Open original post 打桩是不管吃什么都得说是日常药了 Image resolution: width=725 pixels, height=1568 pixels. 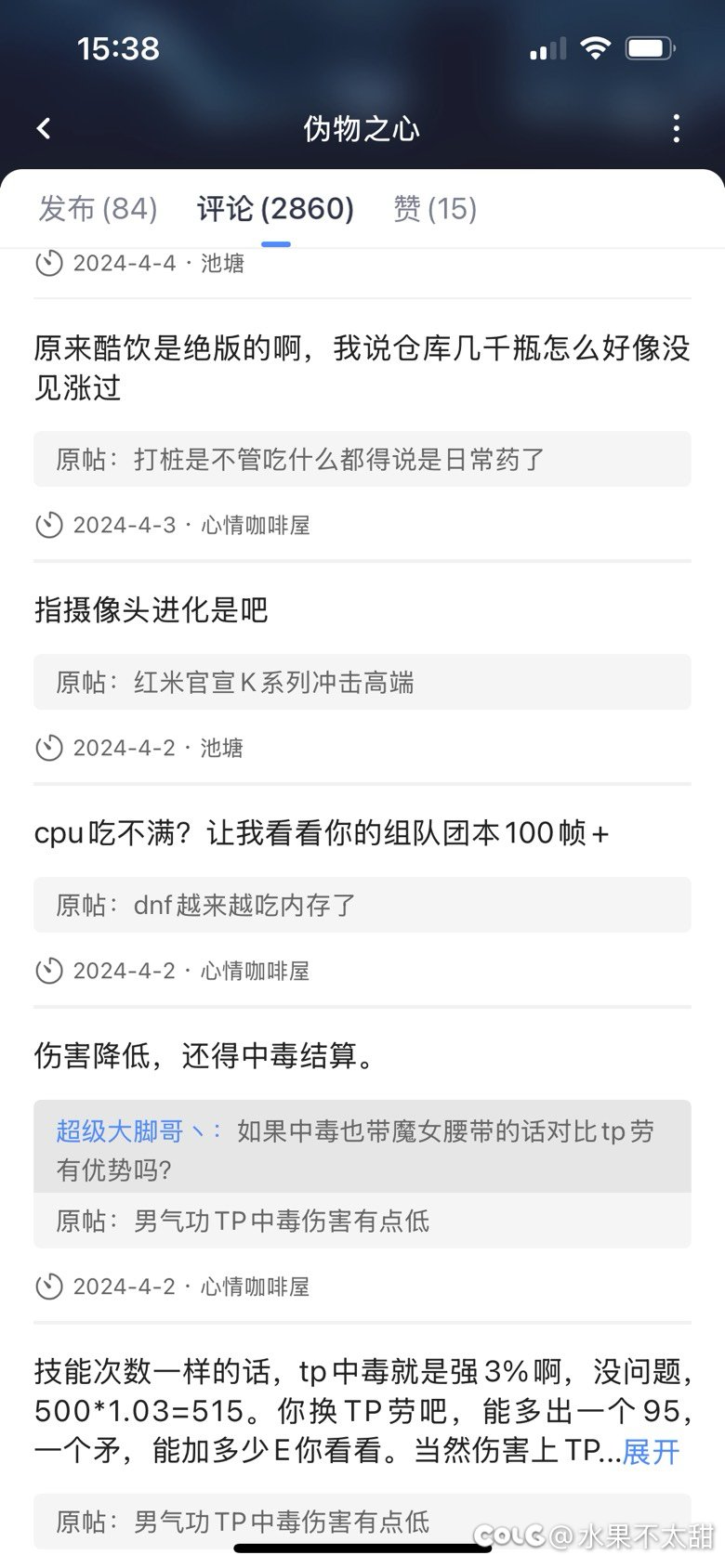(x=362, y=459)
